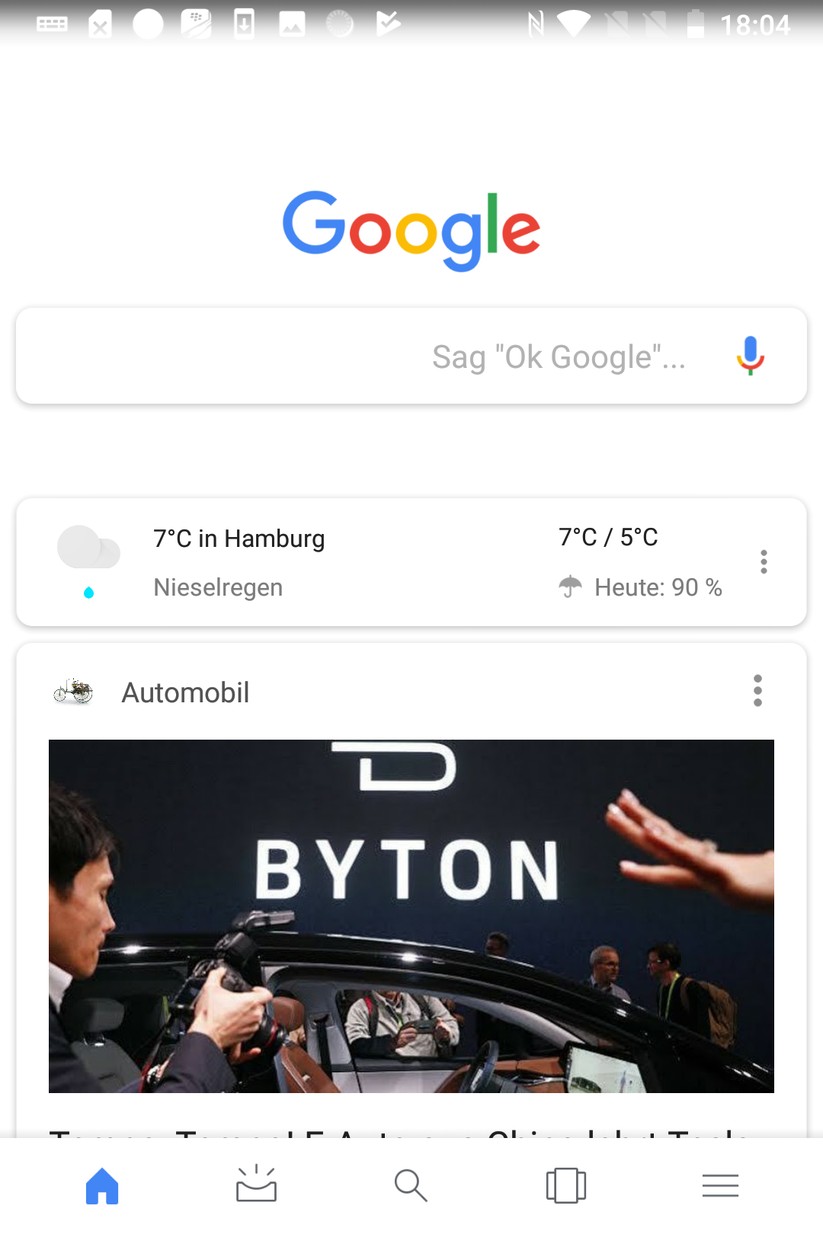Viewport: 823px width, 1234px height.
Task: Tap the Automobil topic thumbnail icon
Action: click(72, 692)
